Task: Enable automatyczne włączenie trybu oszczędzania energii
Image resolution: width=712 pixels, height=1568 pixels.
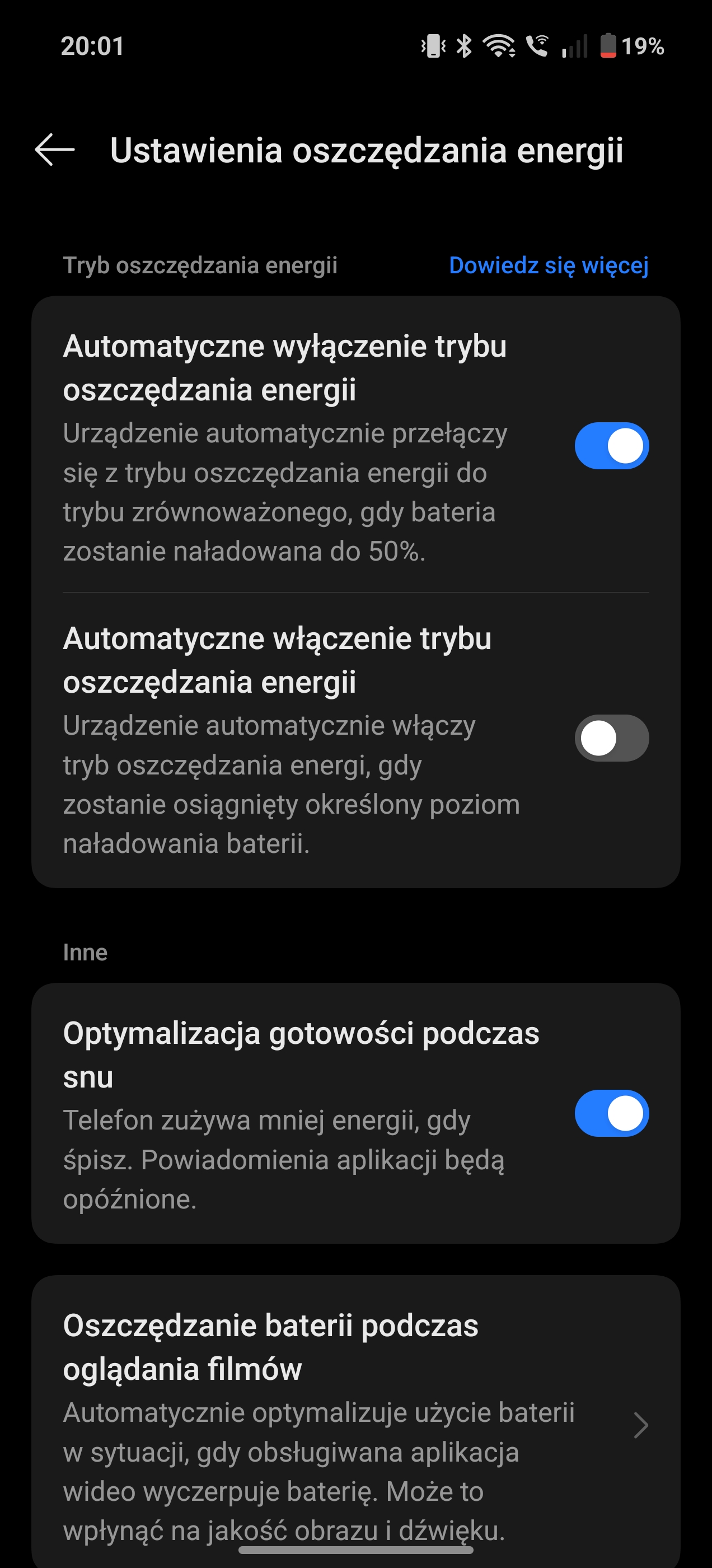Action: pyautogui.click(x=612, y=738)
